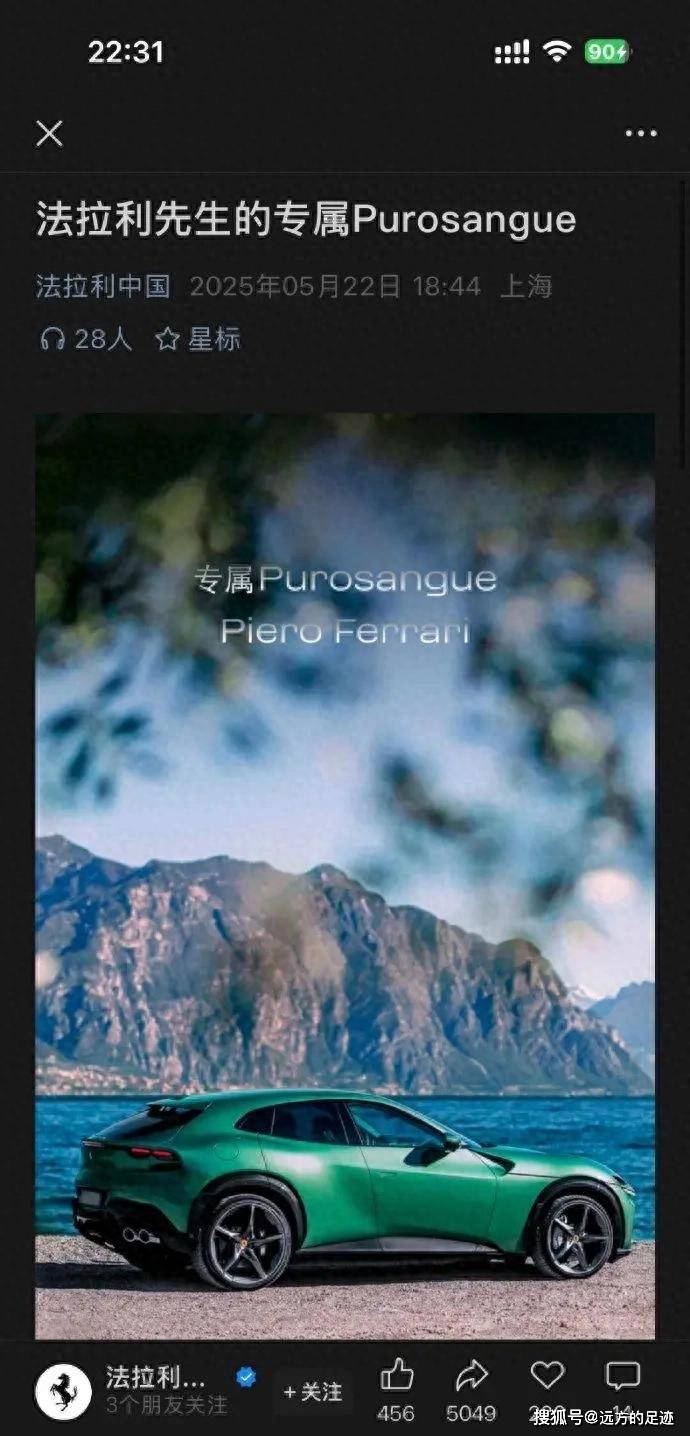Tap the heart icon to recommend

(547, 1376)
